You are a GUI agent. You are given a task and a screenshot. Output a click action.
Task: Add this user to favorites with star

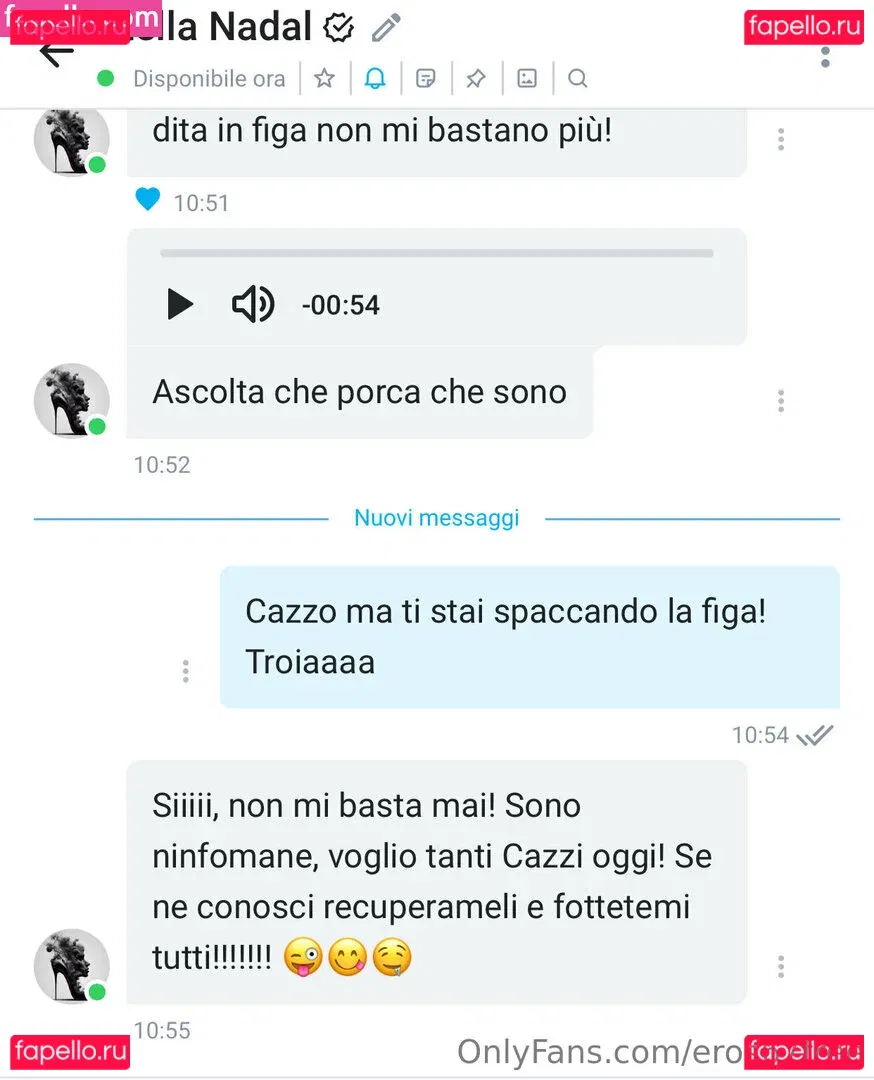(324, 78)
